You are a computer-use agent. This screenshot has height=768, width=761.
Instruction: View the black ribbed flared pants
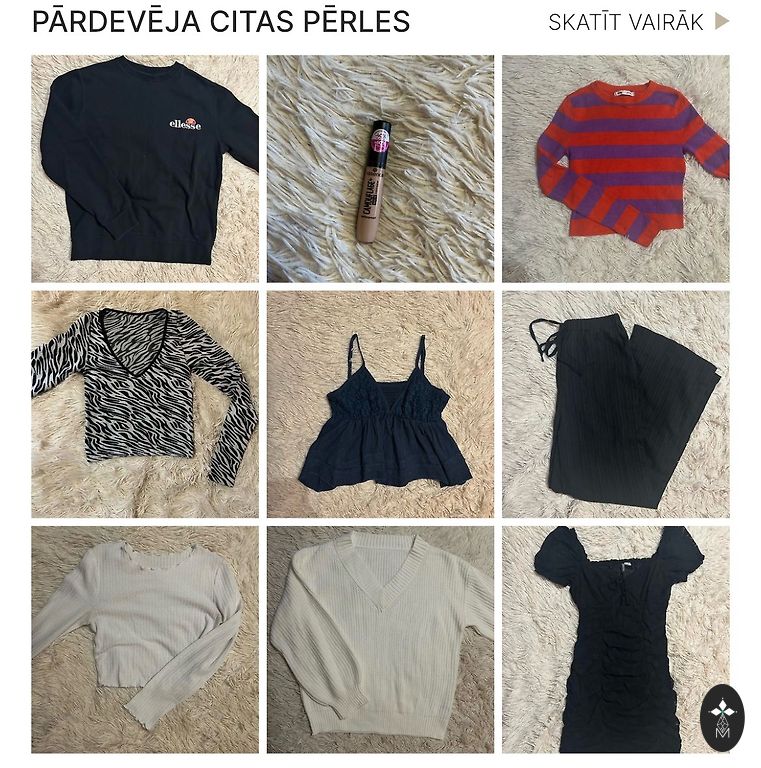(x=615, y=404)
